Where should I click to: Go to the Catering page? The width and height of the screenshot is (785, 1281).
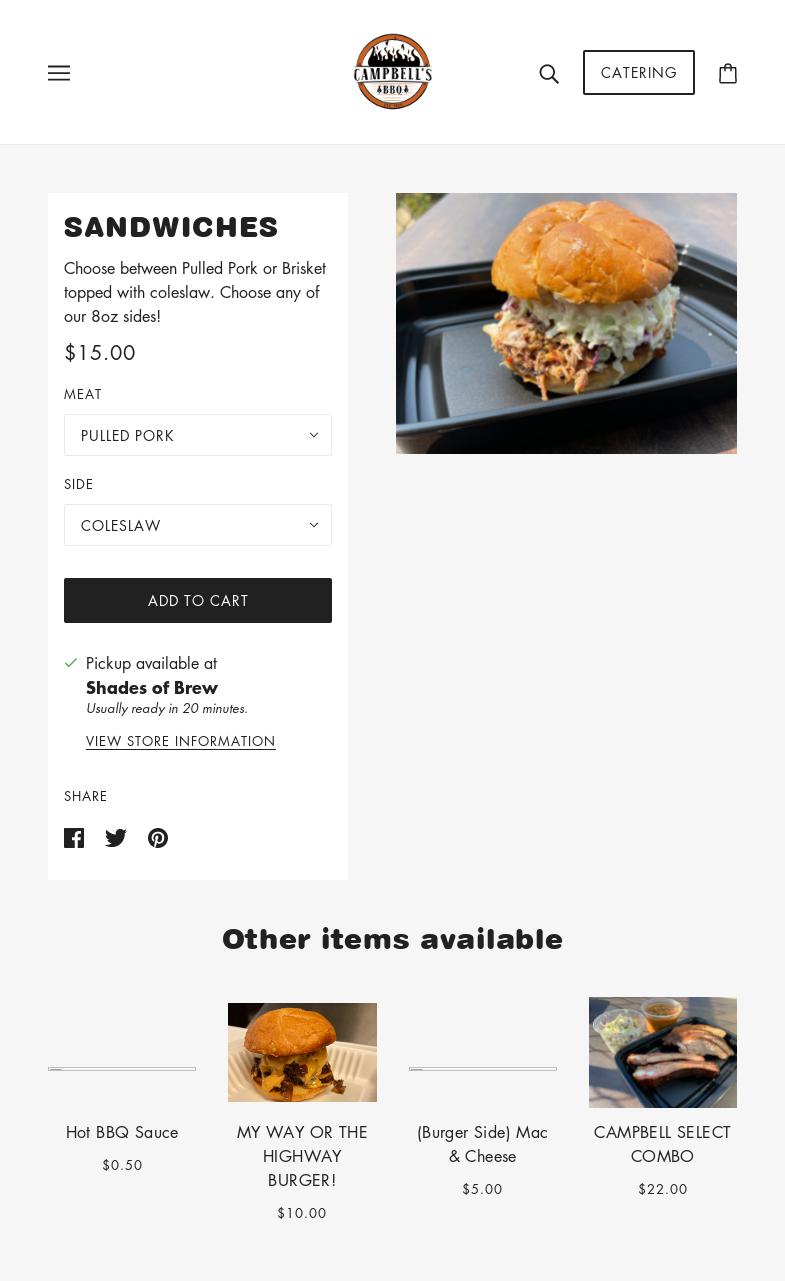coord(638,73)
